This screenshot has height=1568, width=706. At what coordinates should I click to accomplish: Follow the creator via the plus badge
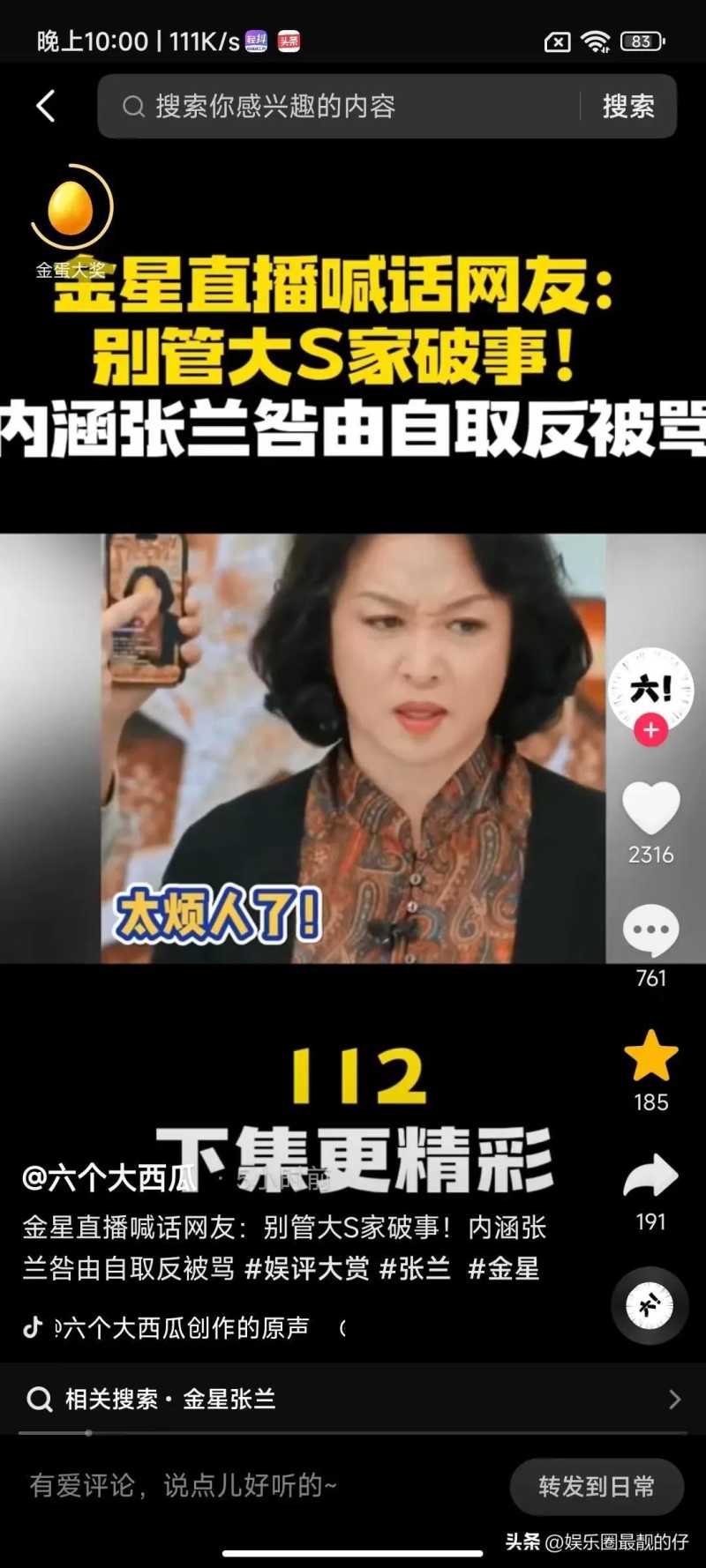point(650,730)
